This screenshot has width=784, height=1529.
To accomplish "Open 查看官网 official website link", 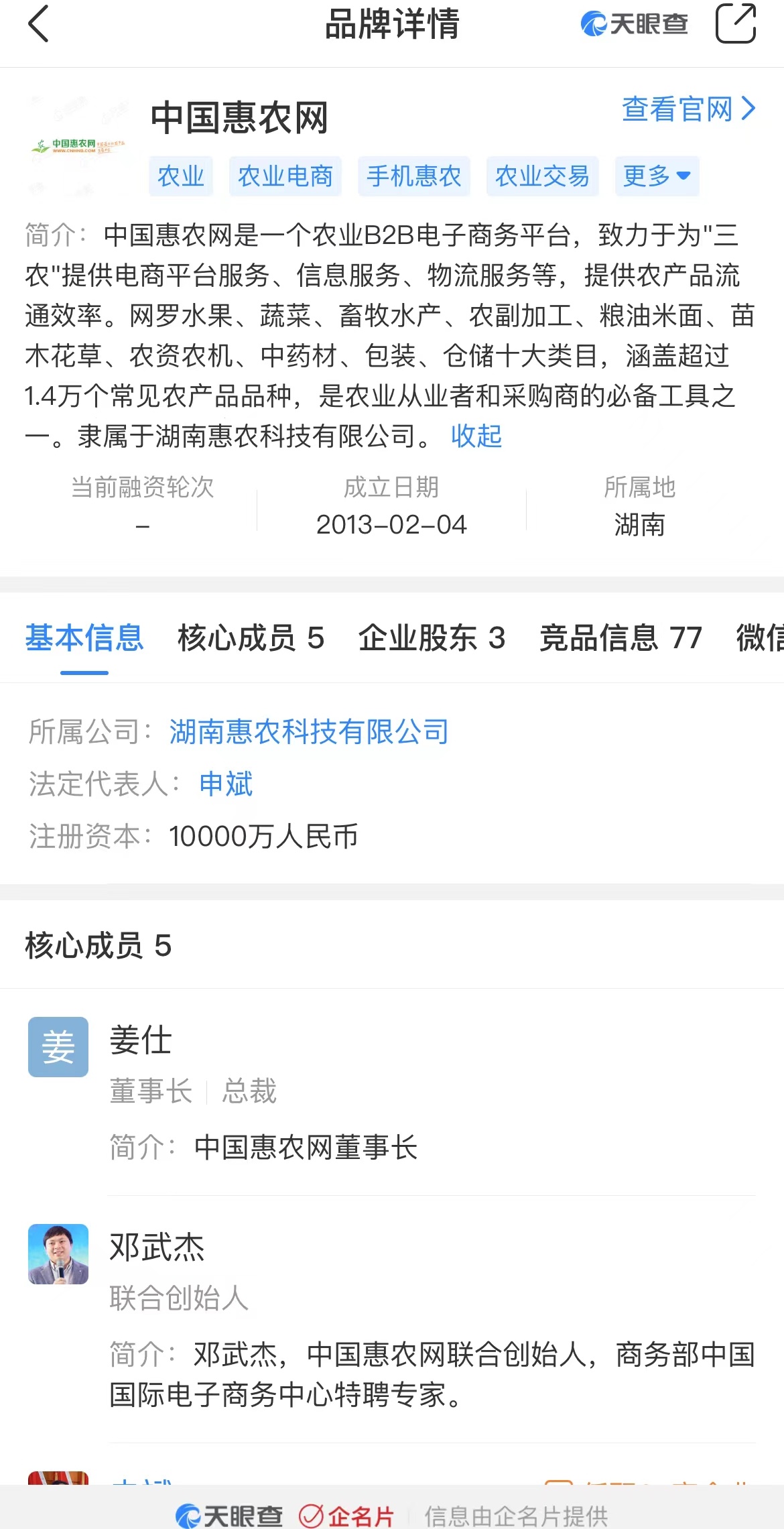I will 688,109.
